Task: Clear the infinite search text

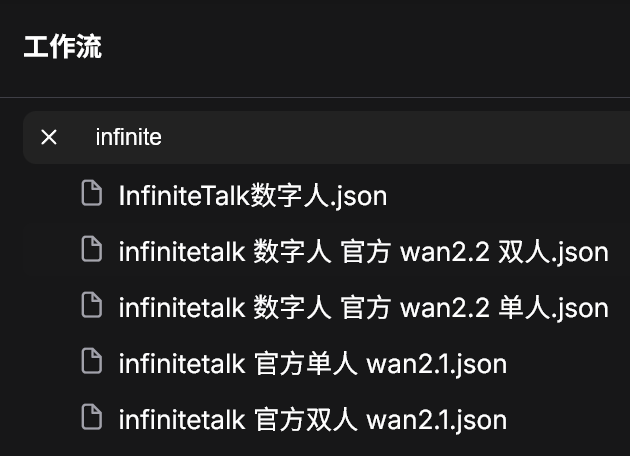Action: [x=49, y=137]
